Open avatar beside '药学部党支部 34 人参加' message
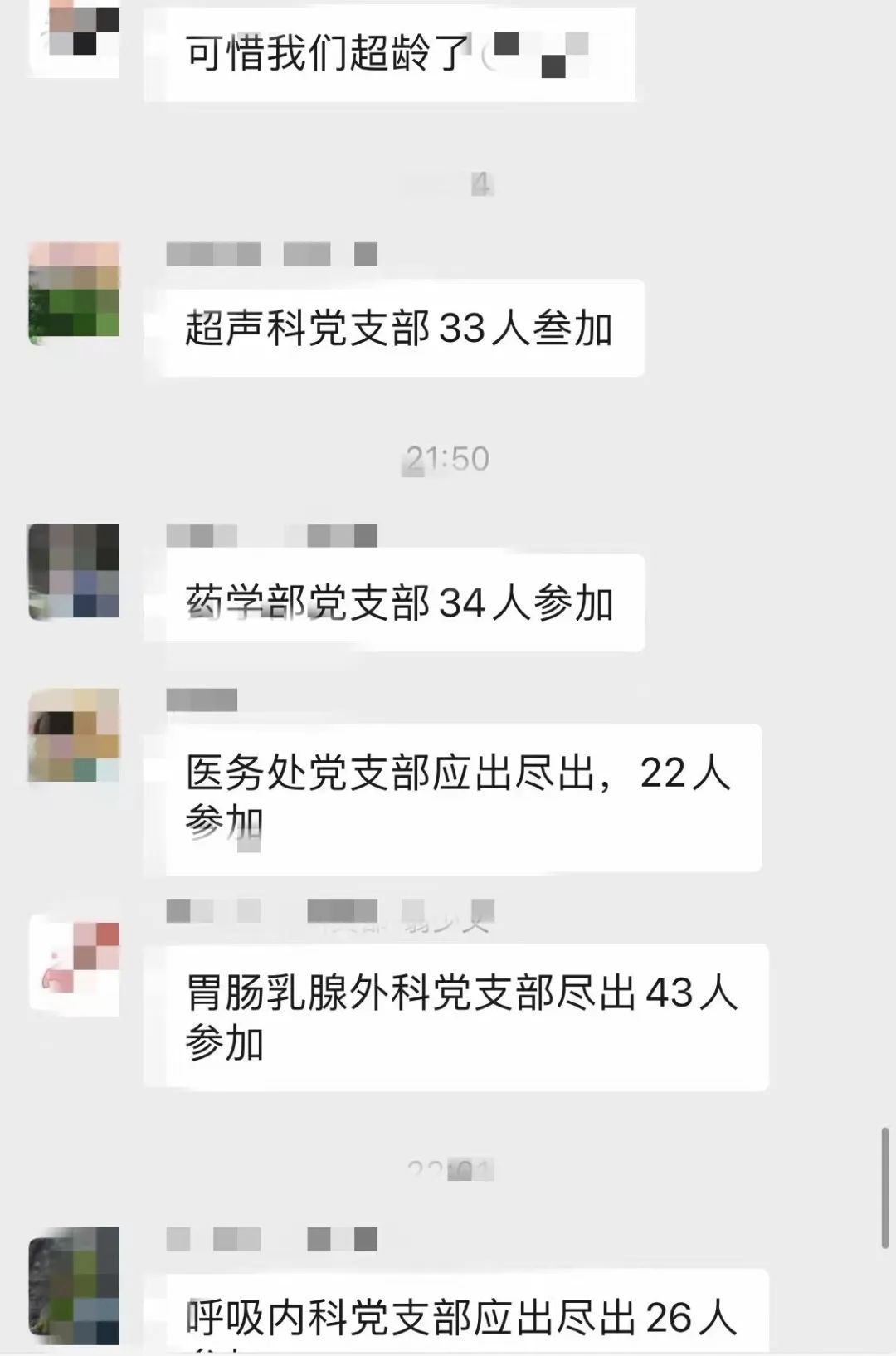 click(75, 572)
